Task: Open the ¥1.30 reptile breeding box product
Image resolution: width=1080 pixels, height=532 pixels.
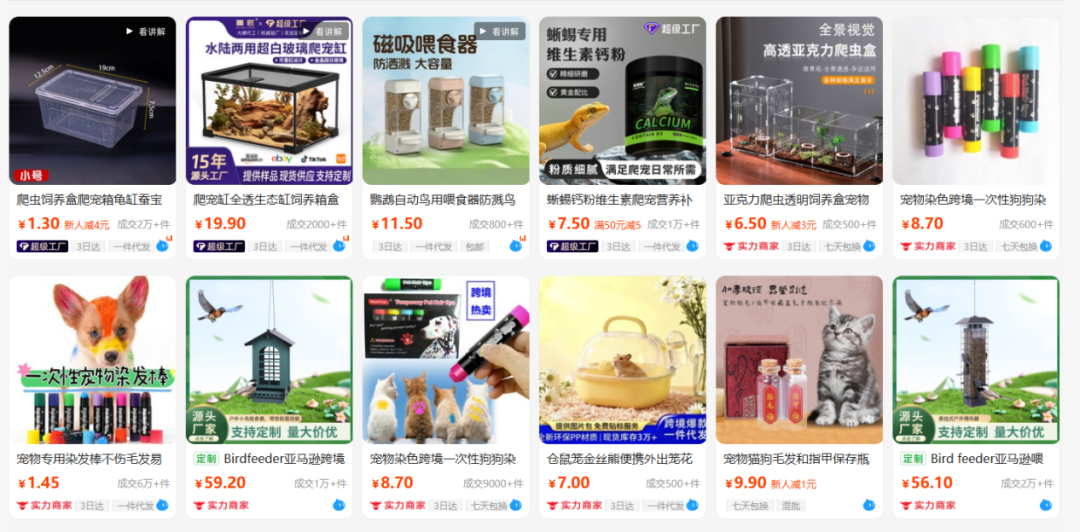Action: click(x=92, y=100)
